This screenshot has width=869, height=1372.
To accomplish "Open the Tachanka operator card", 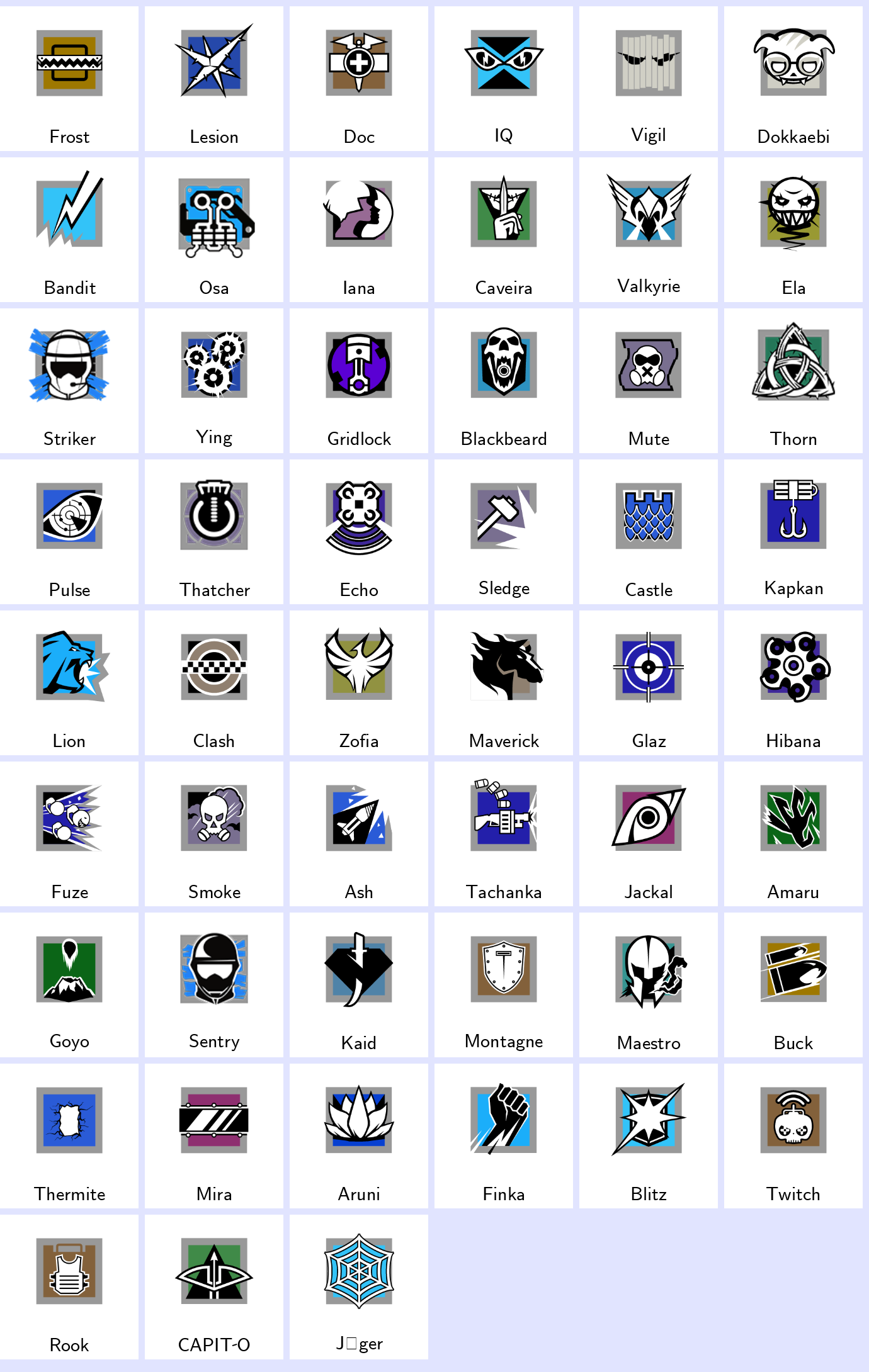I will [504, 834].
